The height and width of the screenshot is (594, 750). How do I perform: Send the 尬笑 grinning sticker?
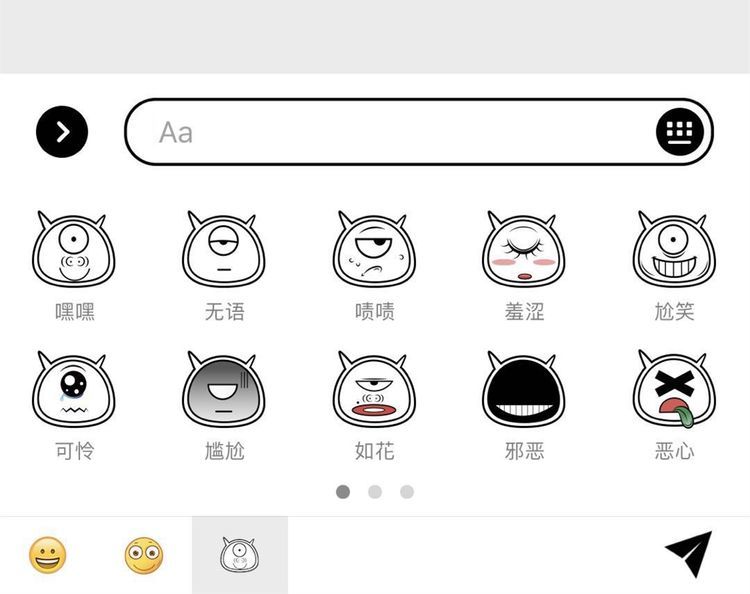click(x=674, y=250)
